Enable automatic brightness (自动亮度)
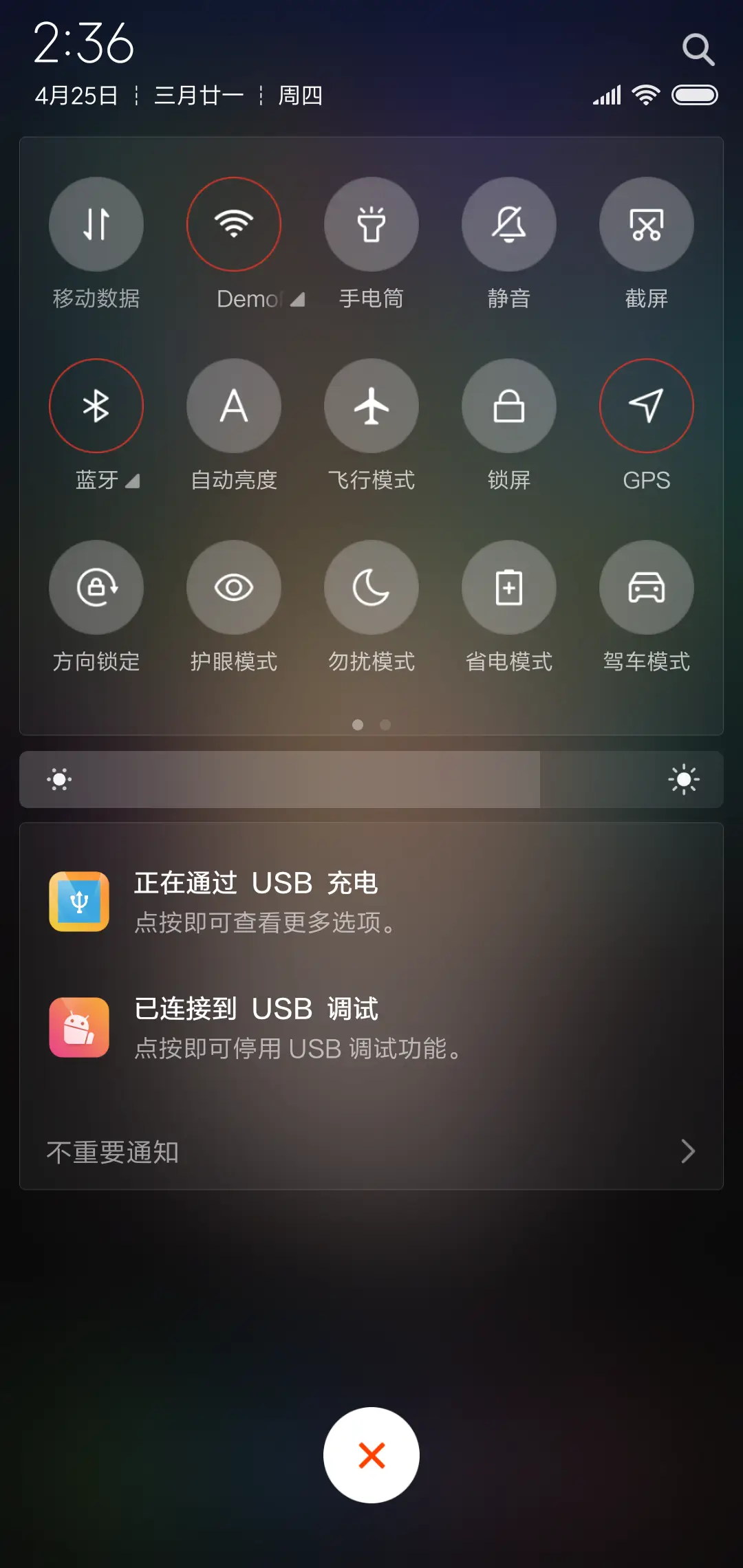The image size is (743, 1568). (x=234, y=406)
